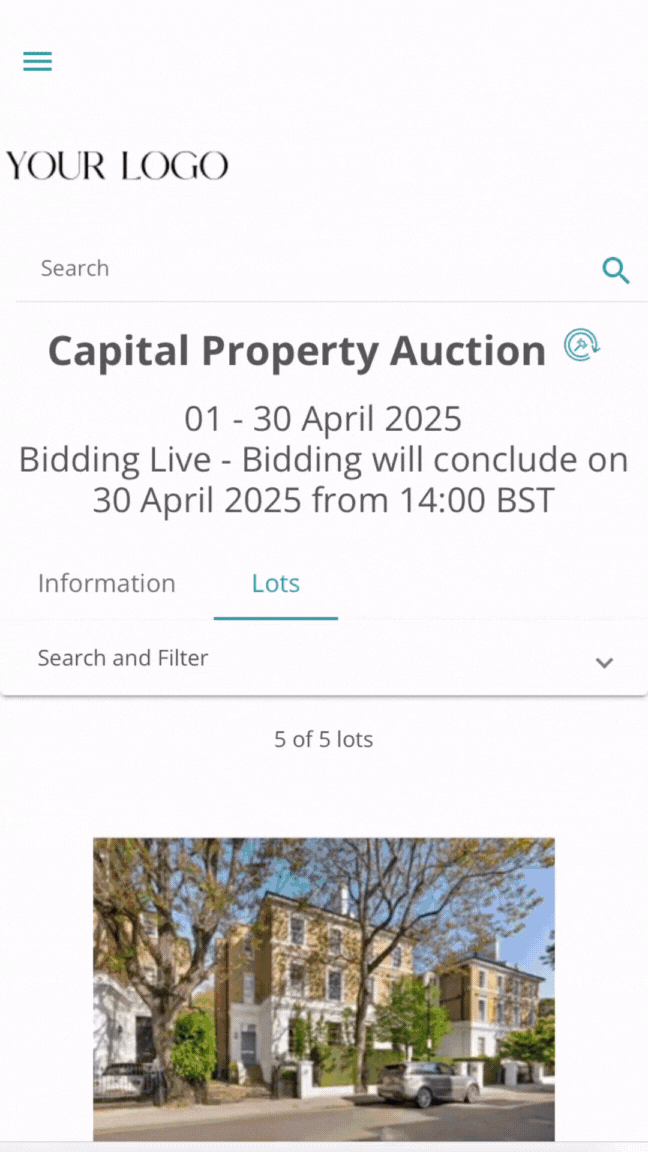
Task: Tap the auction gavel icon beside title
Action: [x=581, y=345]
